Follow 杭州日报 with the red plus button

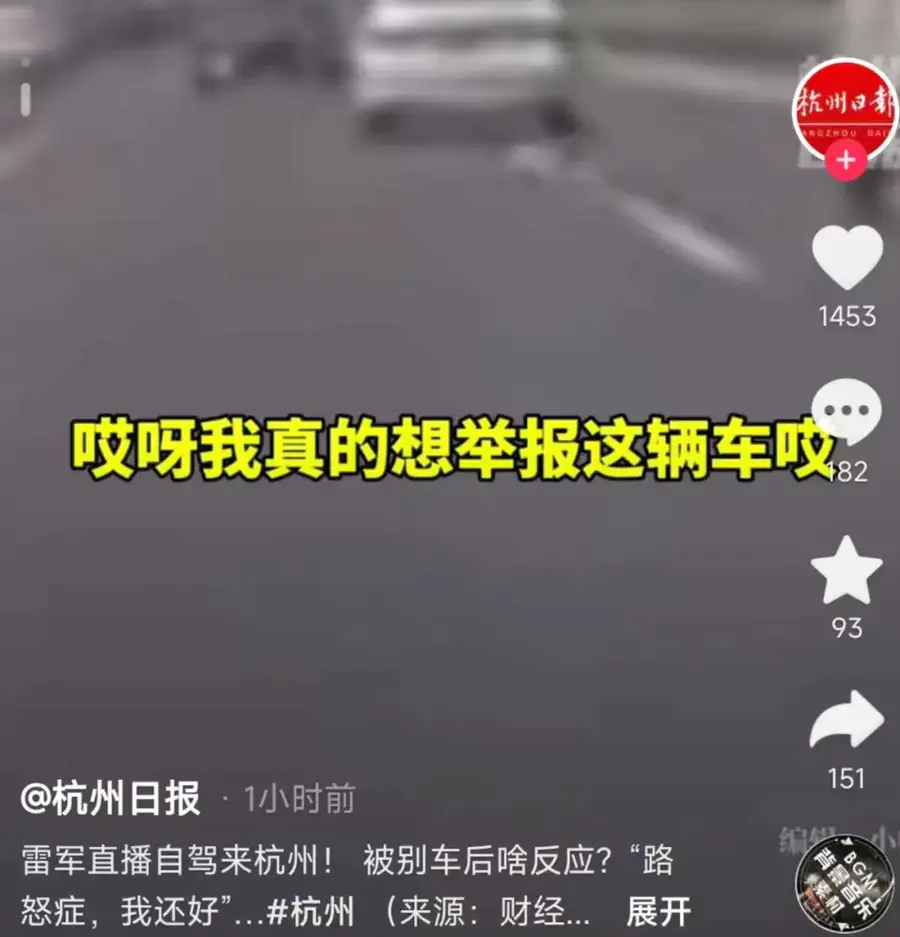pos(846,160)
